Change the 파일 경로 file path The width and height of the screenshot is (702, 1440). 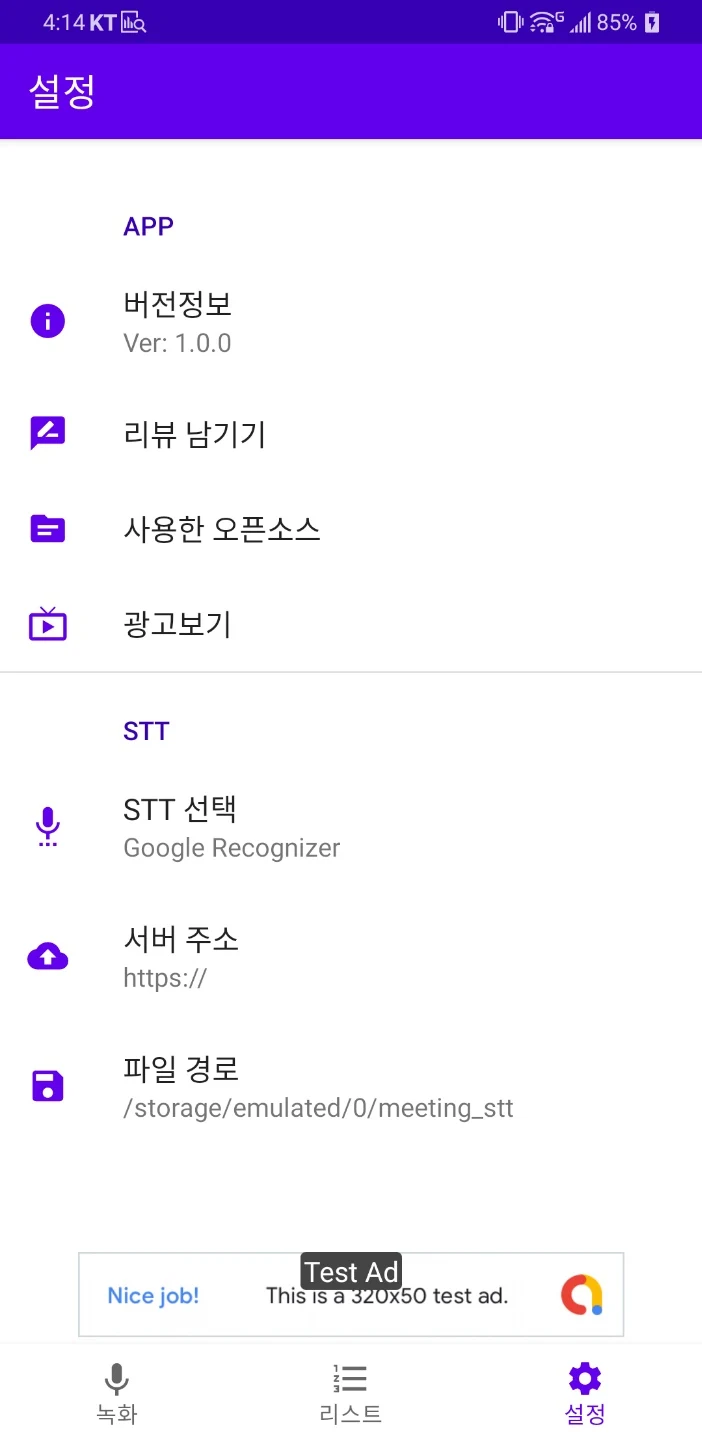pos(351,1087)
